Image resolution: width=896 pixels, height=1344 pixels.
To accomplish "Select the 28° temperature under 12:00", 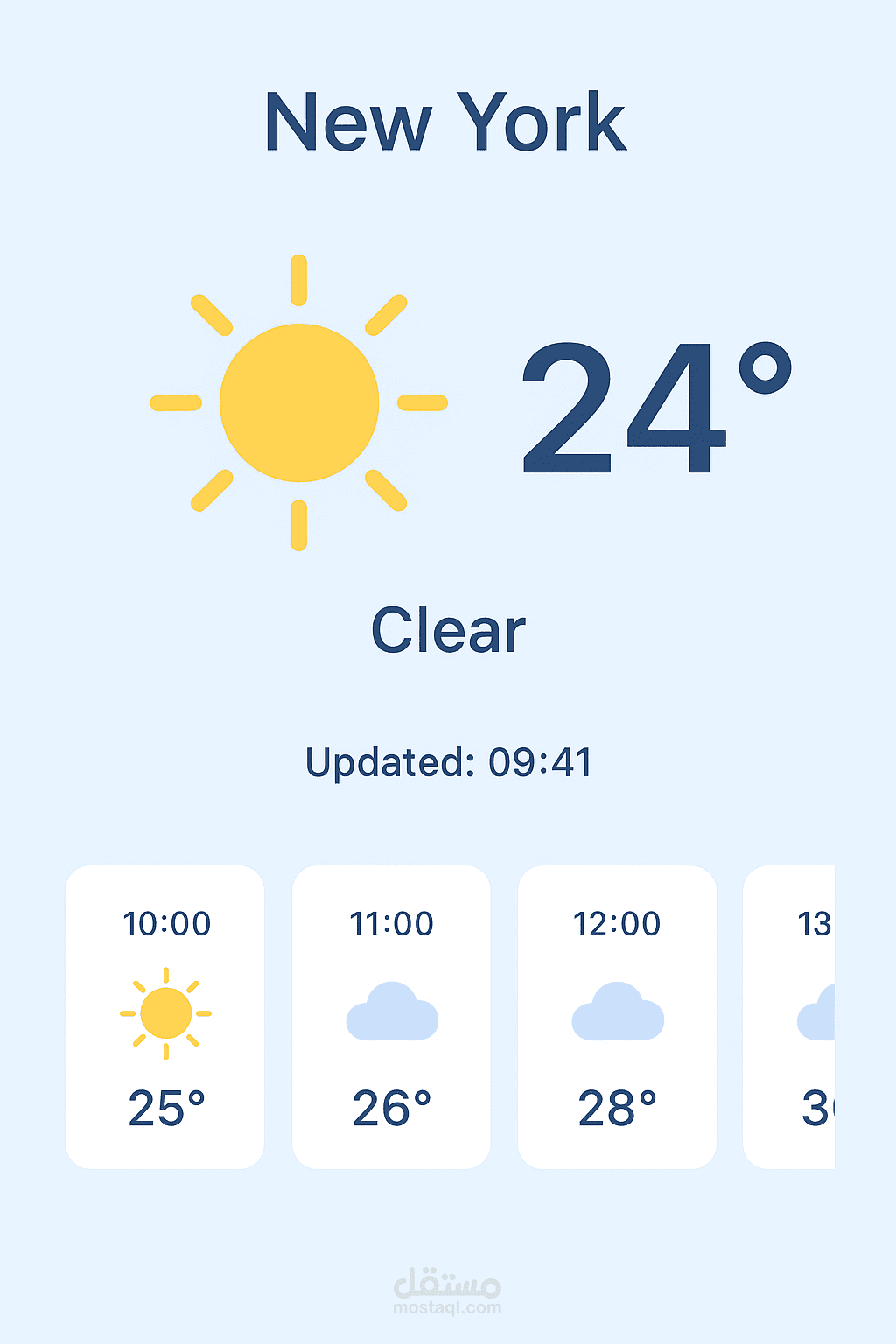I will coord(617,1108).
